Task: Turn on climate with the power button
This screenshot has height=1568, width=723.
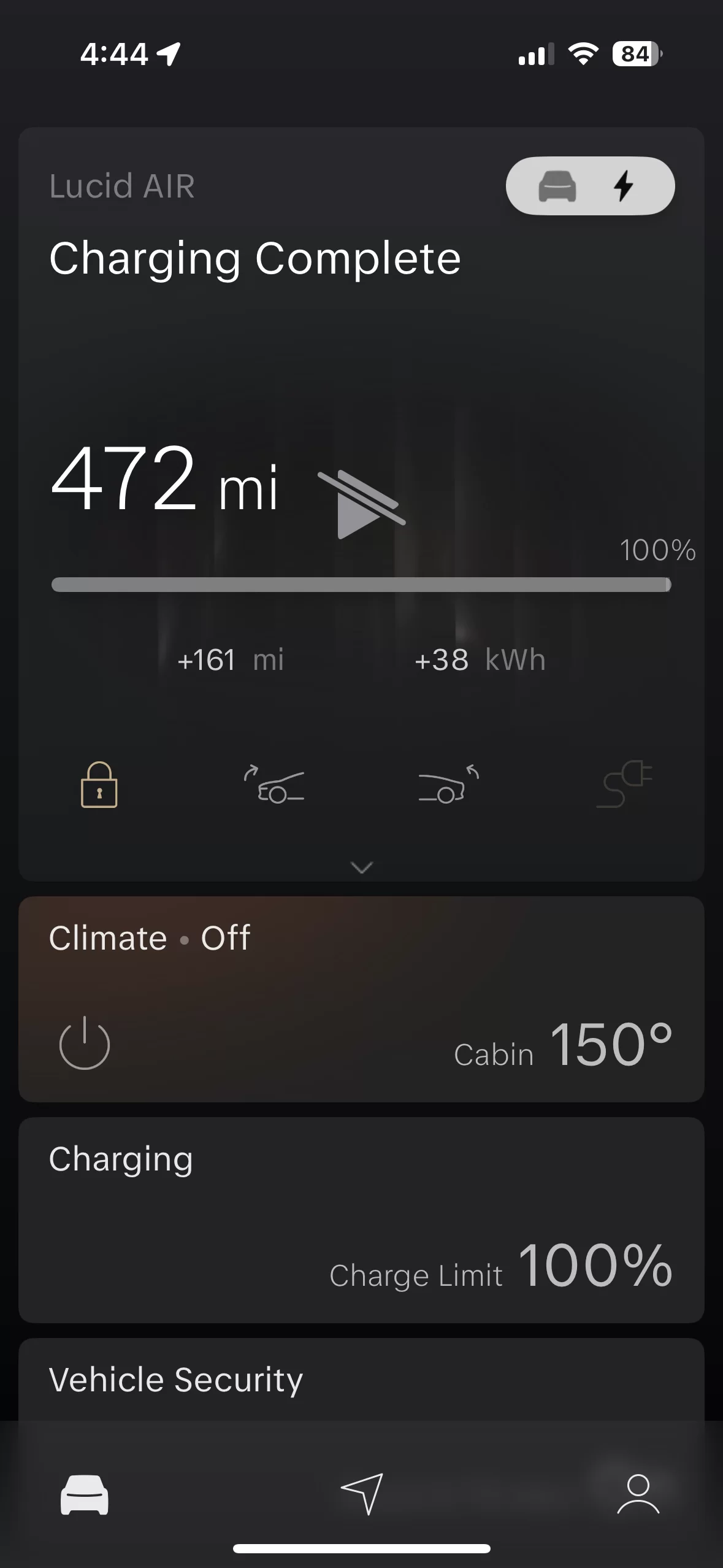Action: coord(85,1043)
